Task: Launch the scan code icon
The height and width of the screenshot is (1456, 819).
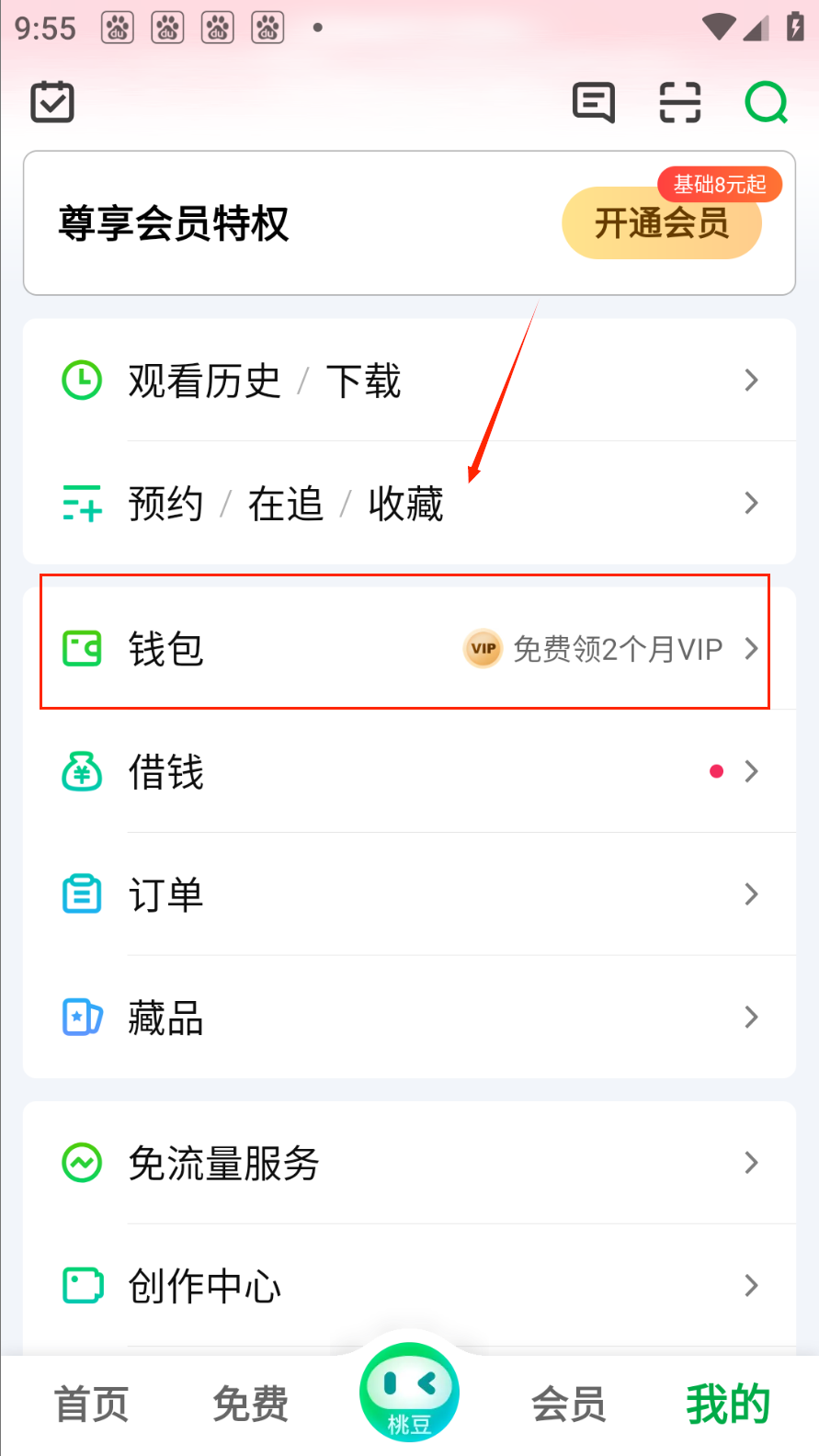Action: (680, 102)
